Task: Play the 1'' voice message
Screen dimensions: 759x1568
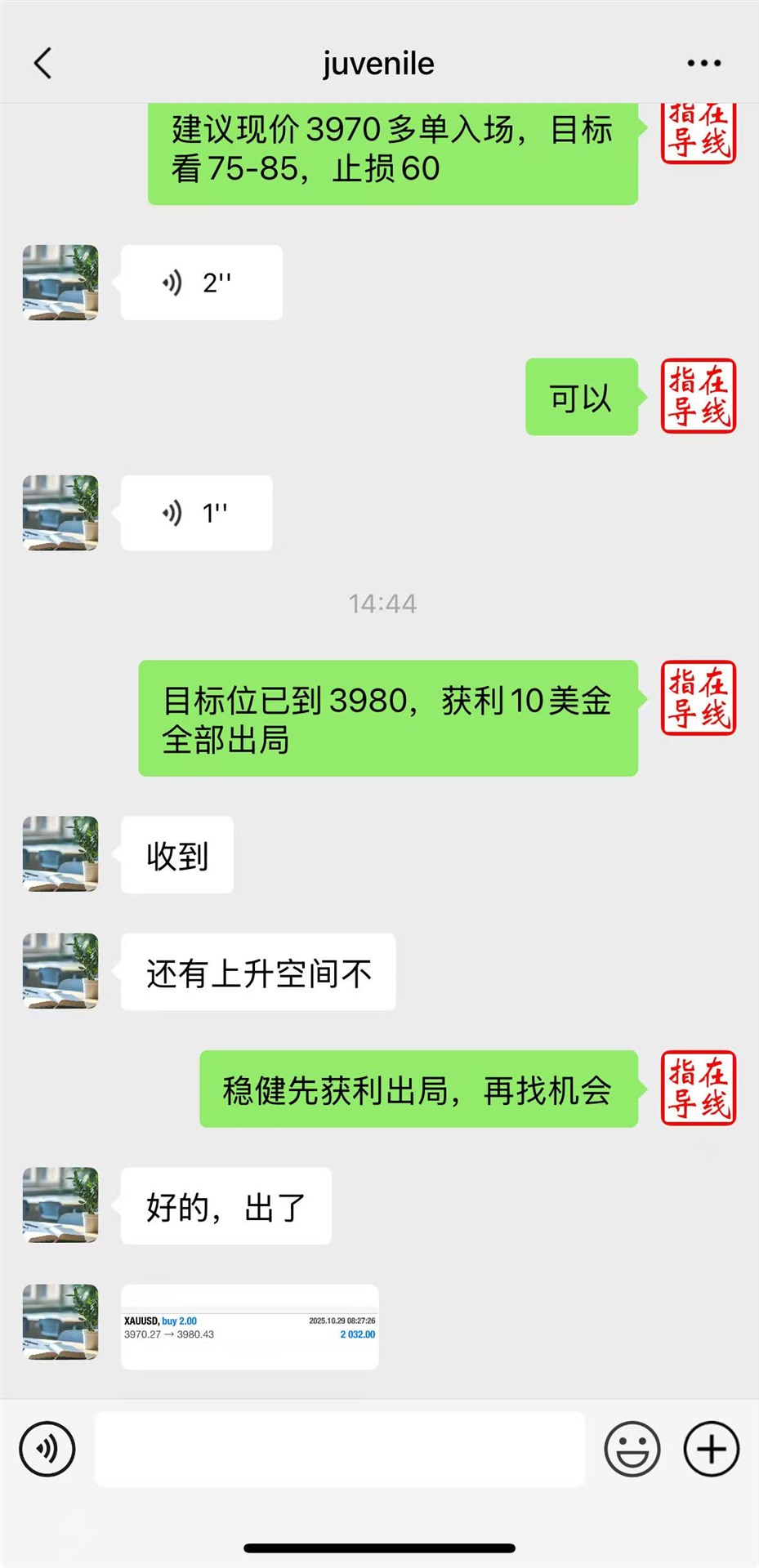Action: point(196,512)
